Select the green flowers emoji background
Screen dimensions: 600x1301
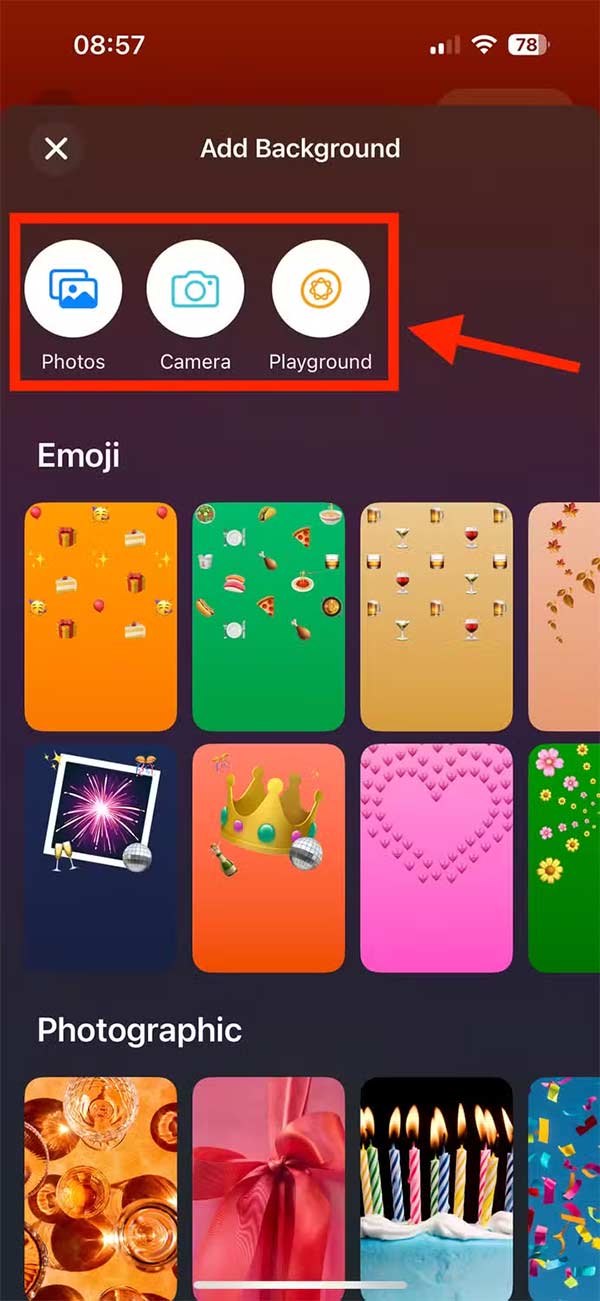tap(564, 858)
